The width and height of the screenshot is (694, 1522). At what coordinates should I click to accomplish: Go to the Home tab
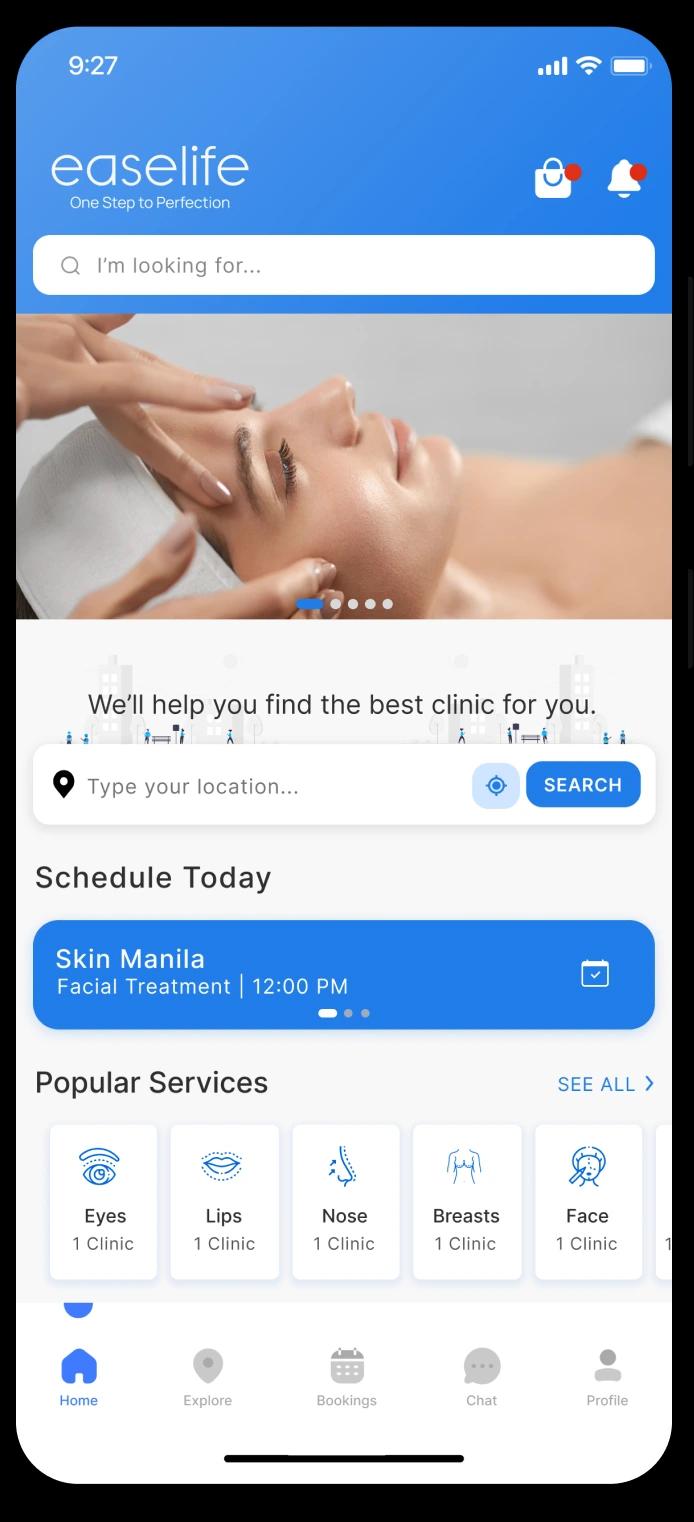tap(78, 1377)
